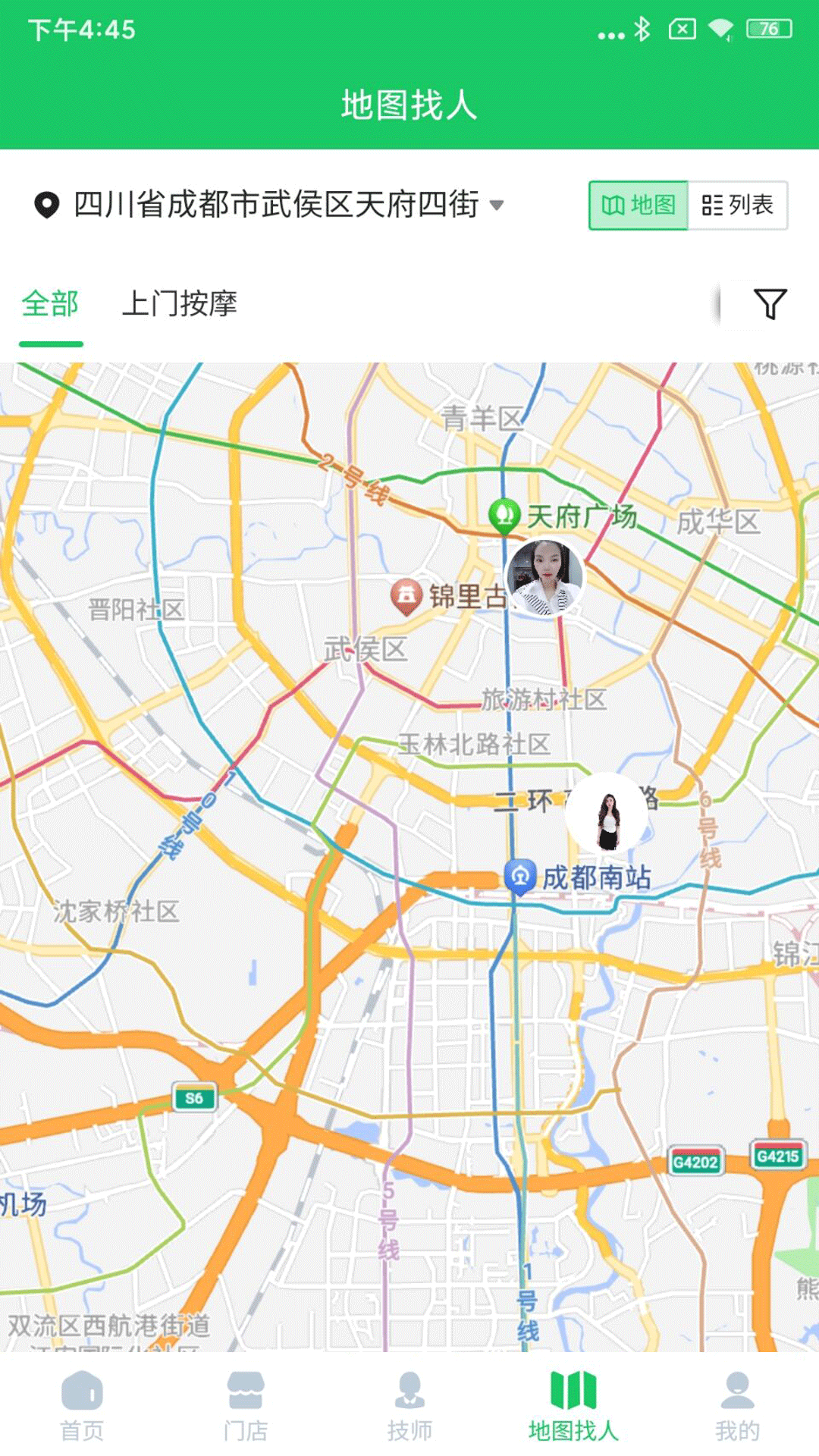
Task: Go to the 技师 tab
Action: tap(409, 1406)
